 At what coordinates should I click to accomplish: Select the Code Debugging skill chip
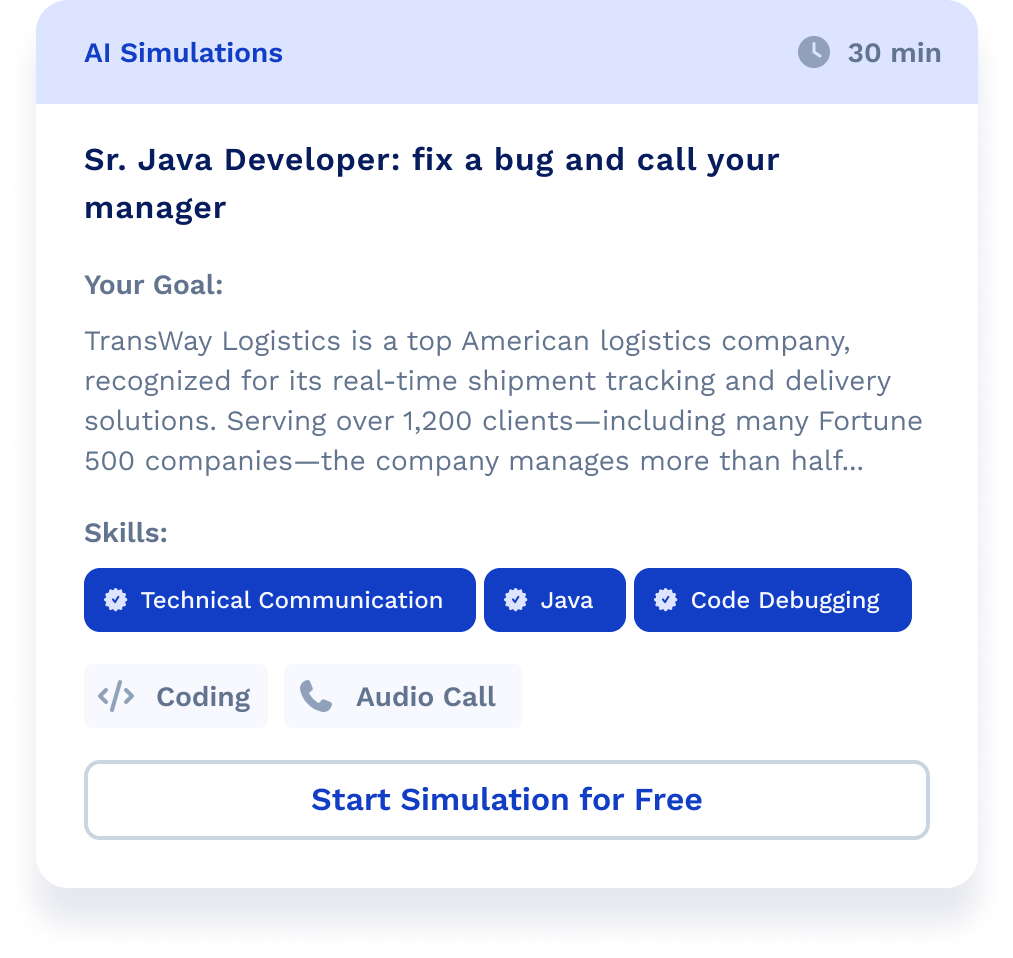tap(772, 600)
